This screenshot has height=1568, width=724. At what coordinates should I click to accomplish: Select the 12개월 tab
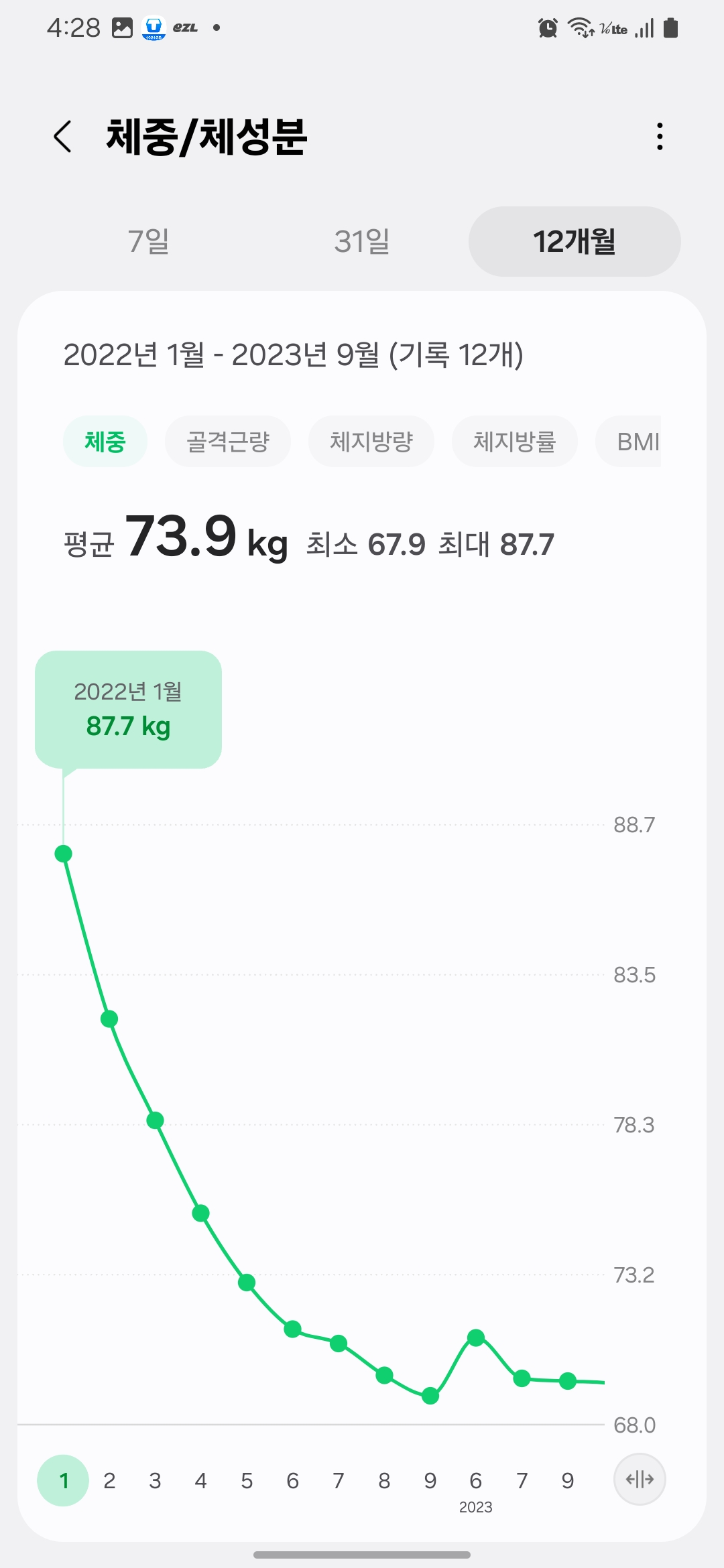click(x=574, y=241)
